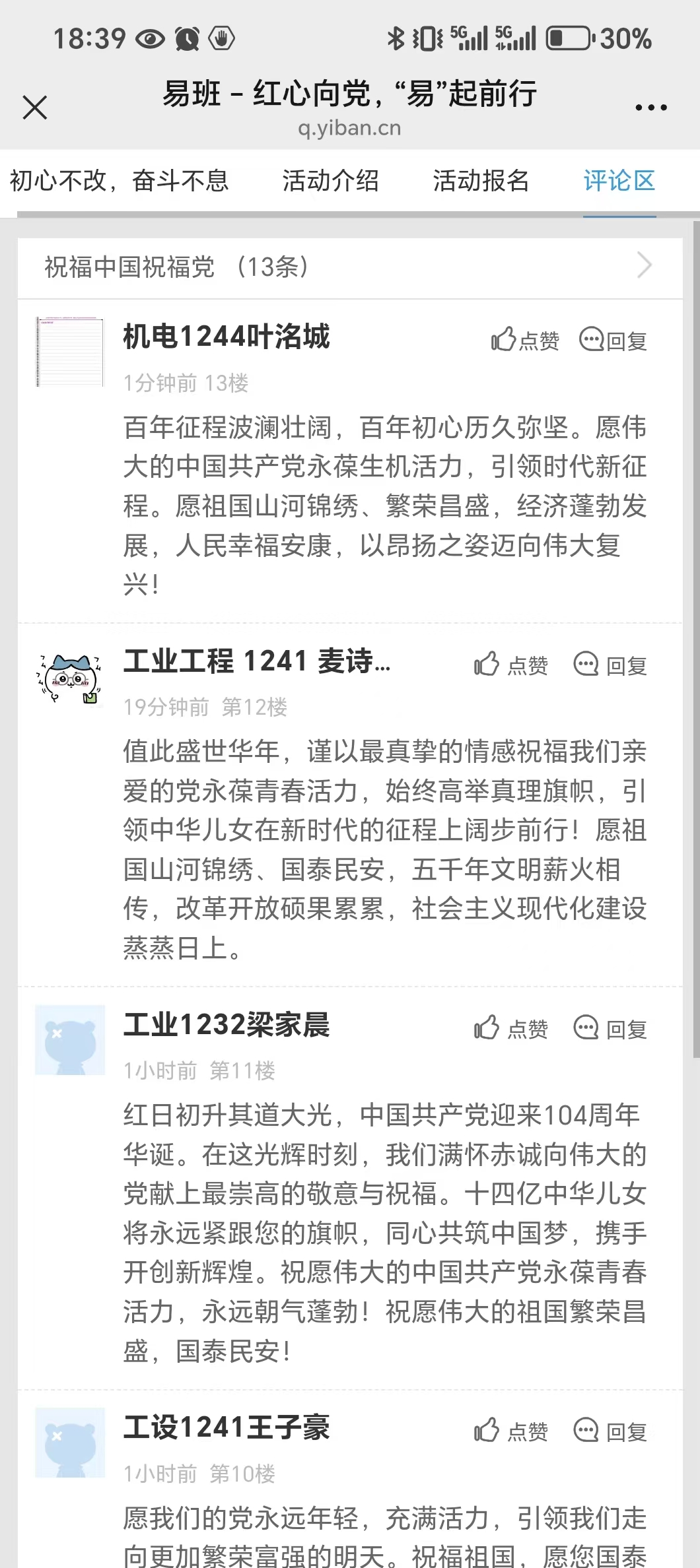Like the 工业工程 1241 麦诗 comment
This screenshot has width=700, height=1568.
click(511, 665)
